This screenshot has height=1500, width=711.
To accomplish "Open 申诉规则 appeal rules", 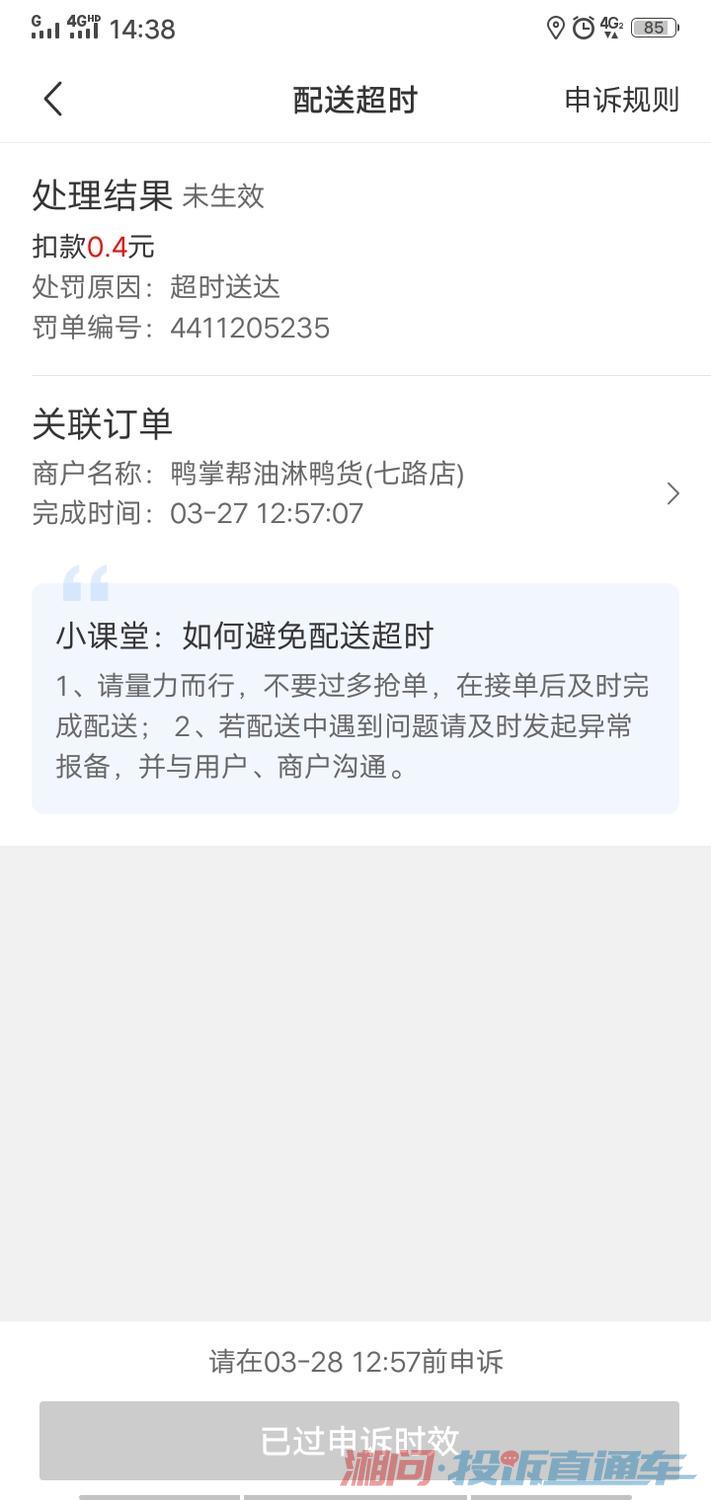I will [622, 99].
